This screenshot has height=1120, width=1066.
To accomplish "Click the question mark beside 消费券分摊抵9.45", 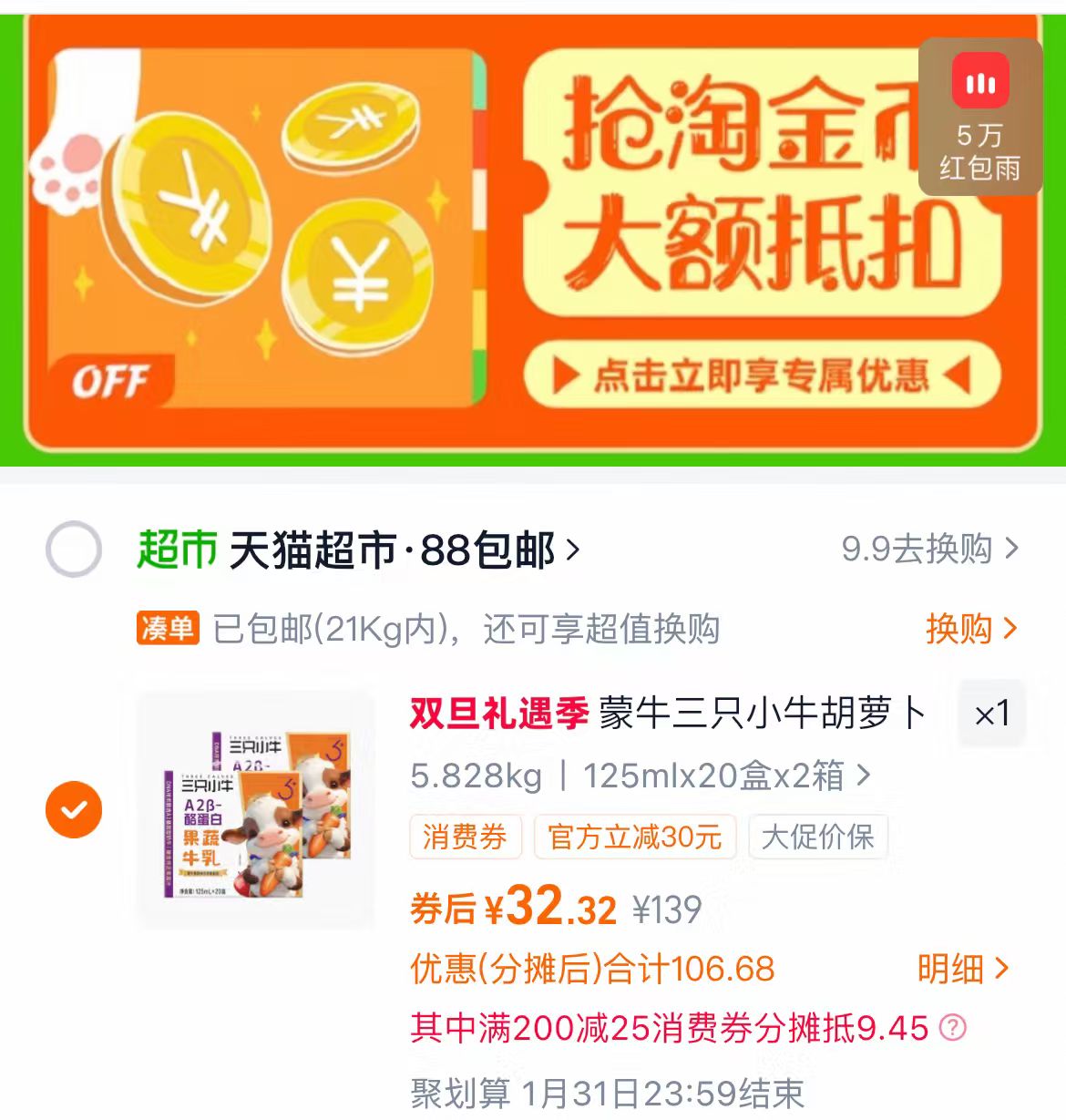I will tap(951, 1028).
